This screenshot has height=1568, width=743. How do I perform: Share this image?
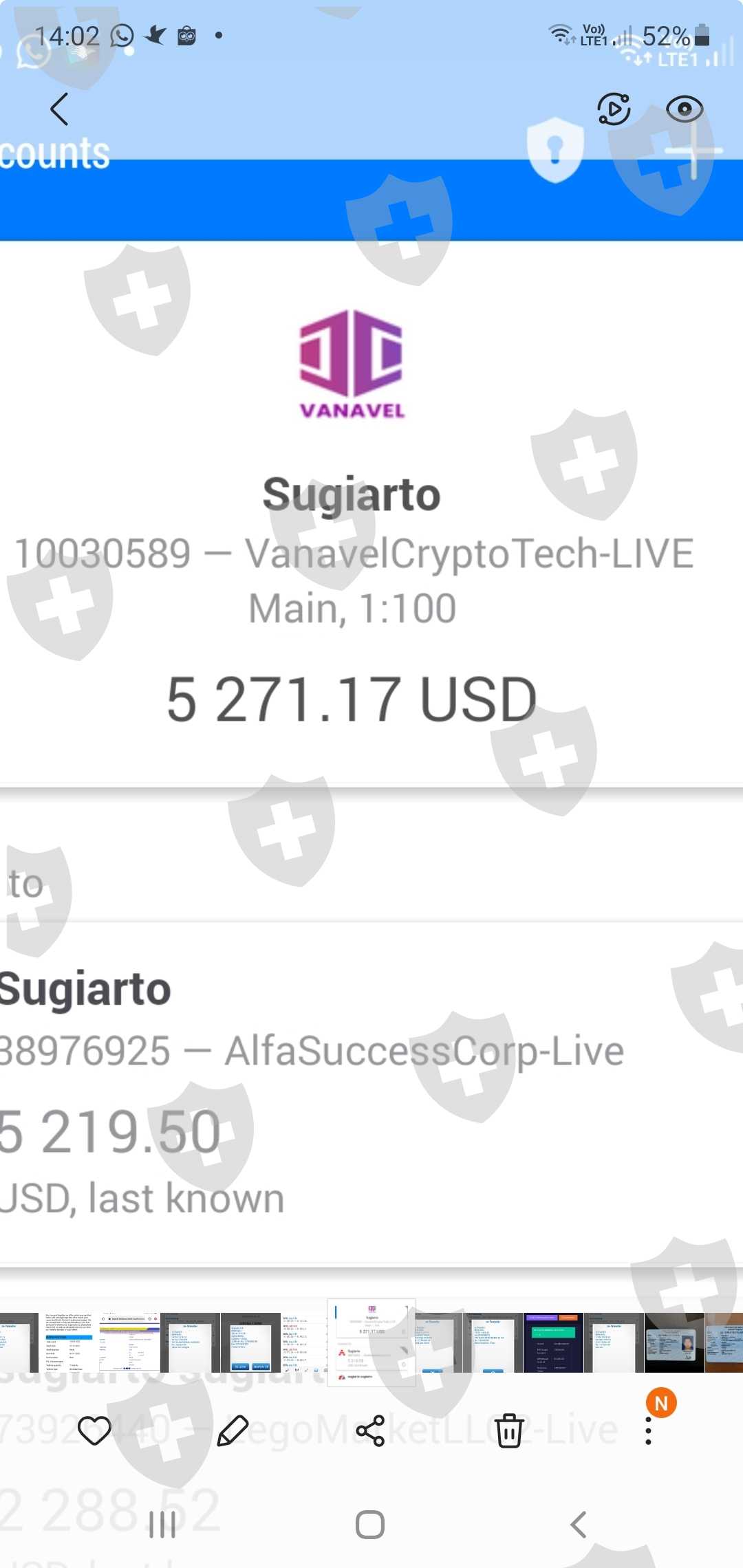tap(371, 1431)
